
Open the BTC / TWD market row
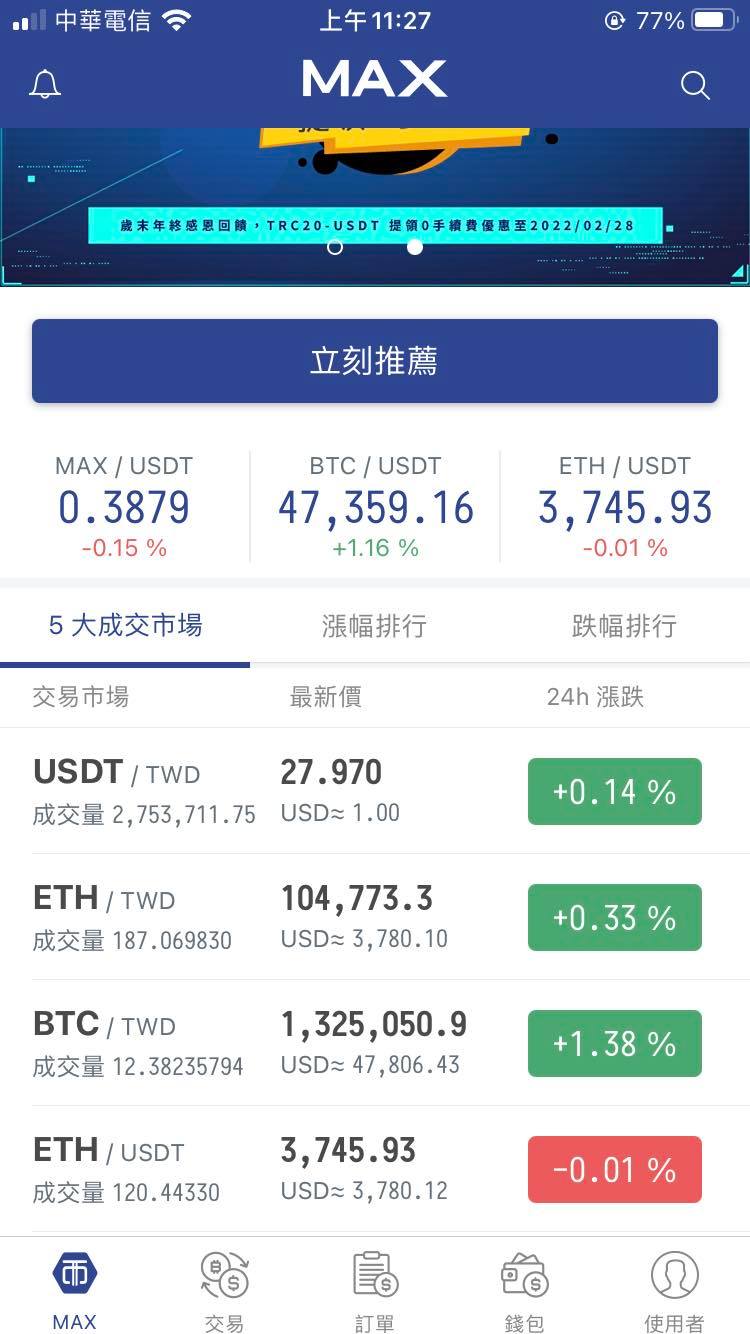coord(375,1043)
